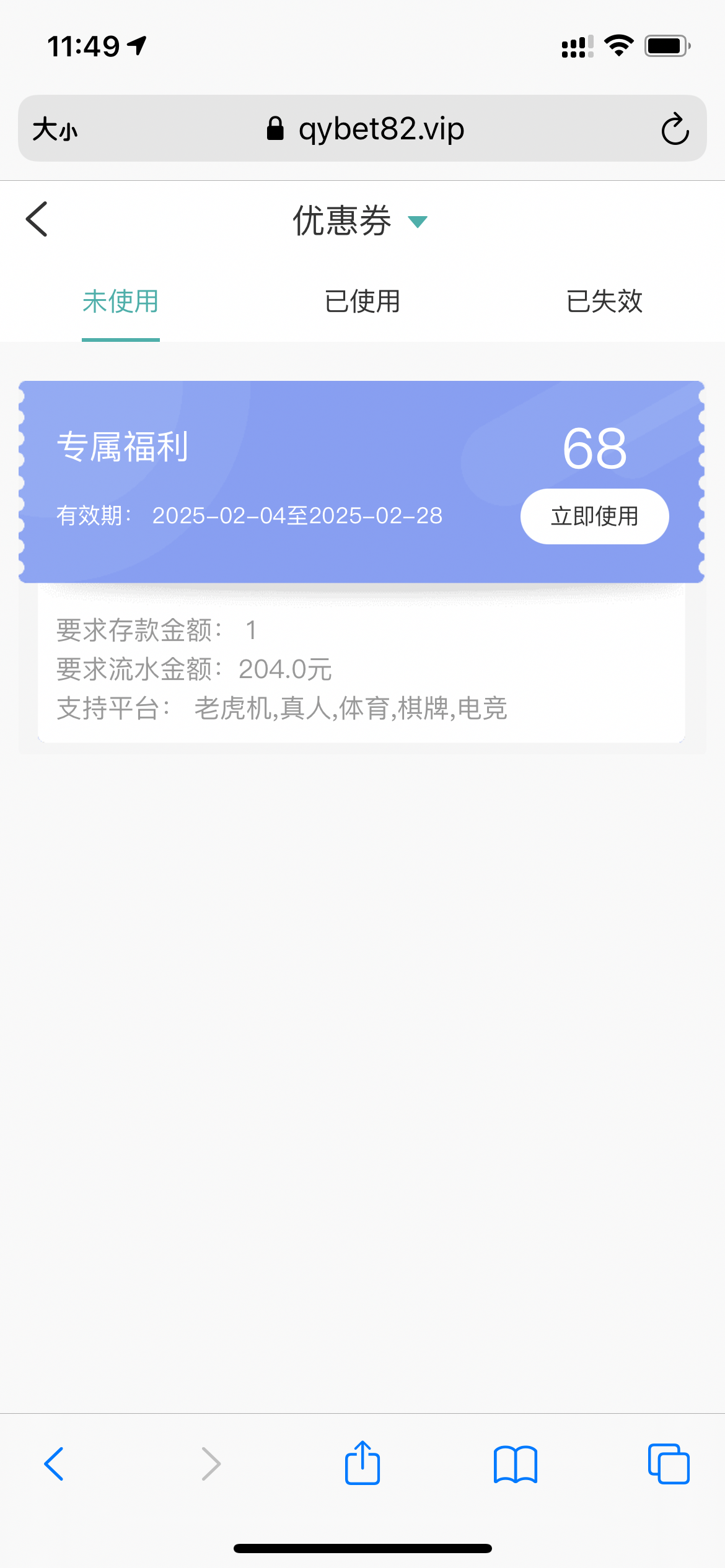Open Safari bookmarks

tap(516, 1465)
